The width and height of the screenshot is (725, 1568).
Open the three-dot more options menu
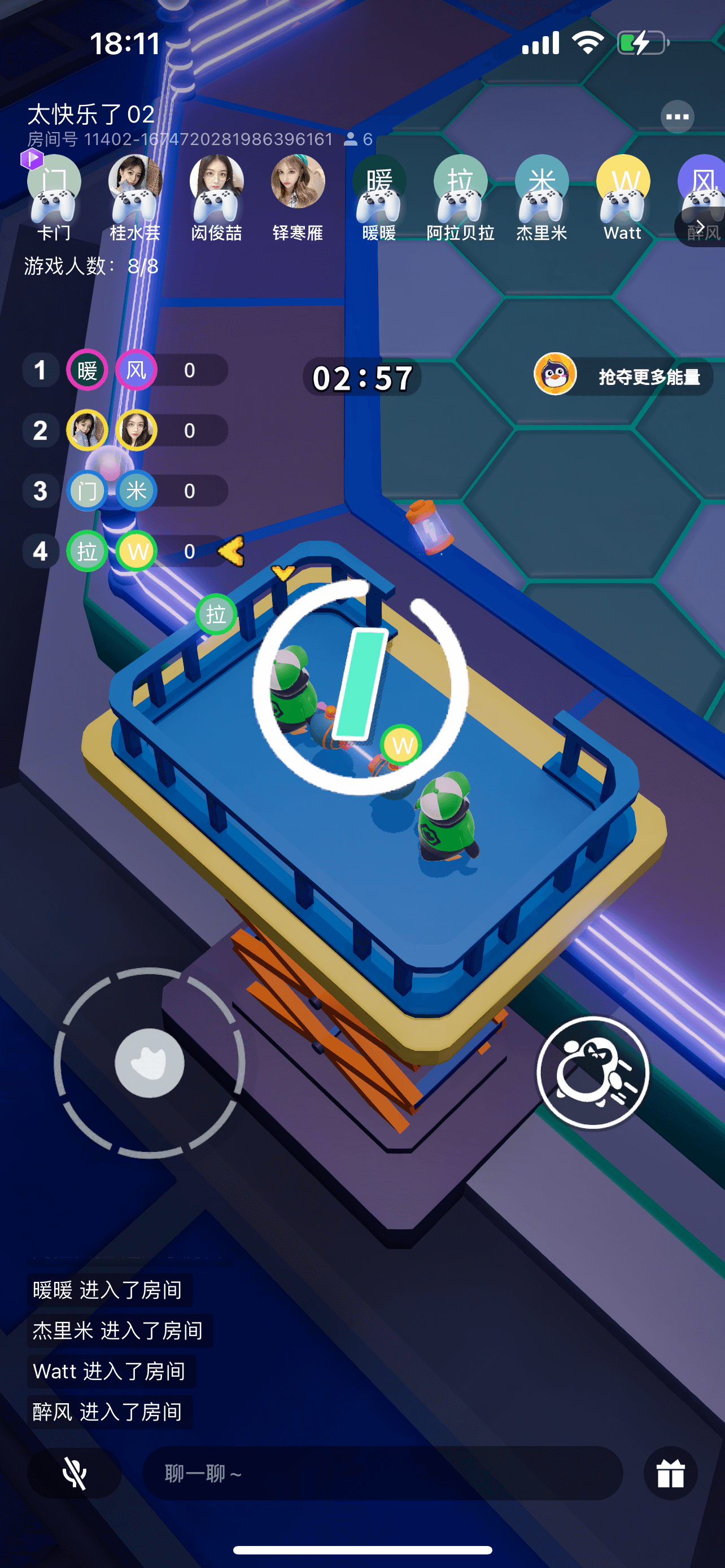(x=677, y=116)
